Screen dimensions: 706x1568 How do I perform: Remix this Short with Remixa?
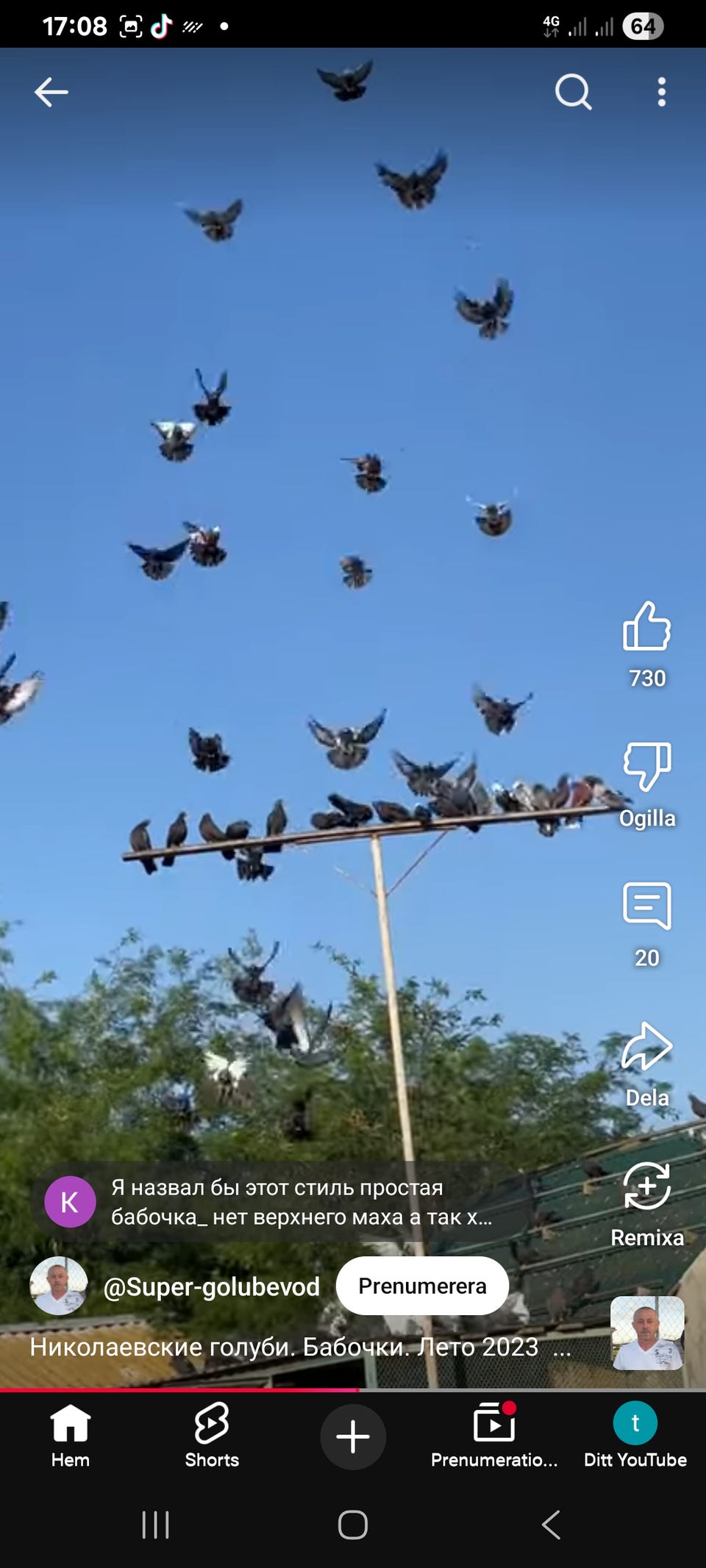coord(646,1186)
